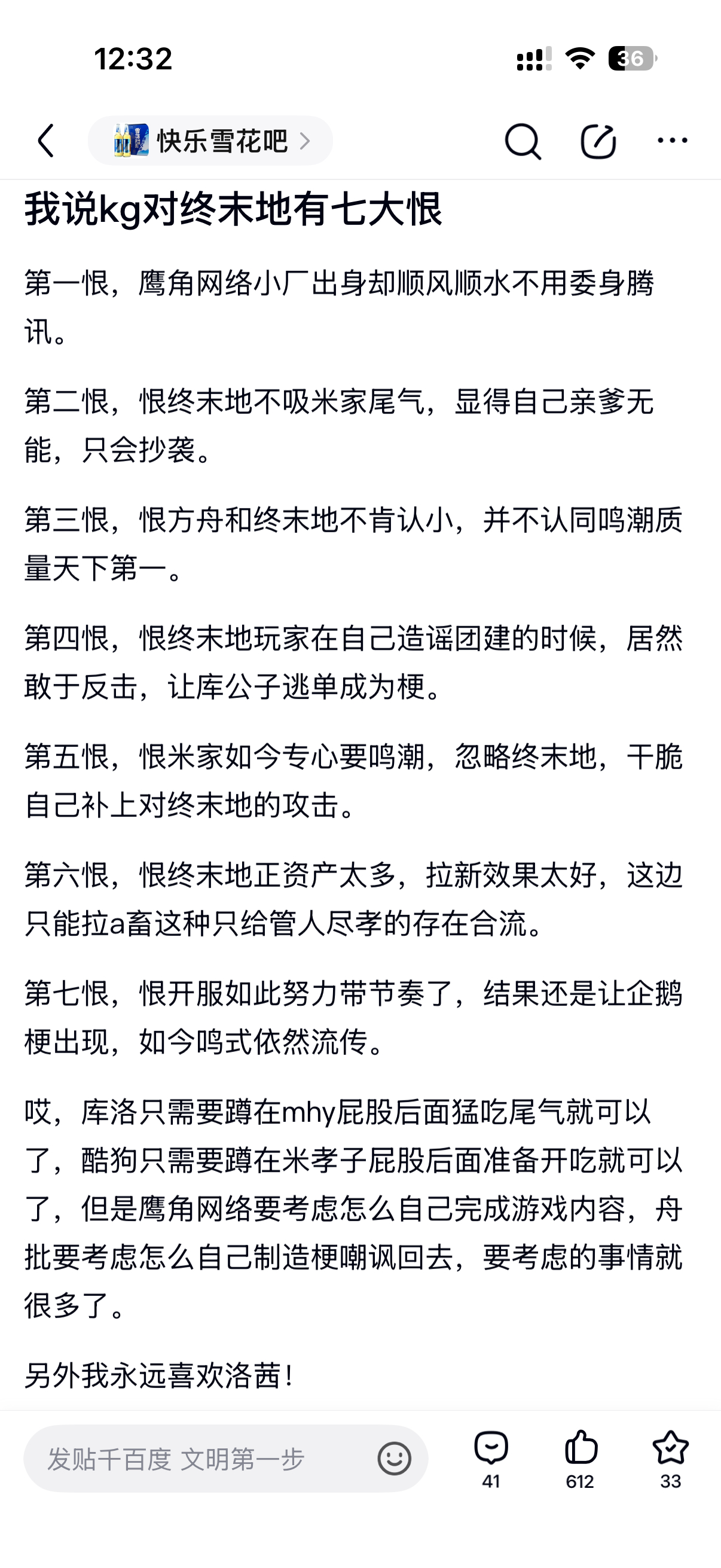This screenshot has width=721, height=1568.
Task: Go back using the top-left arrow
Action: click(46, 141)
